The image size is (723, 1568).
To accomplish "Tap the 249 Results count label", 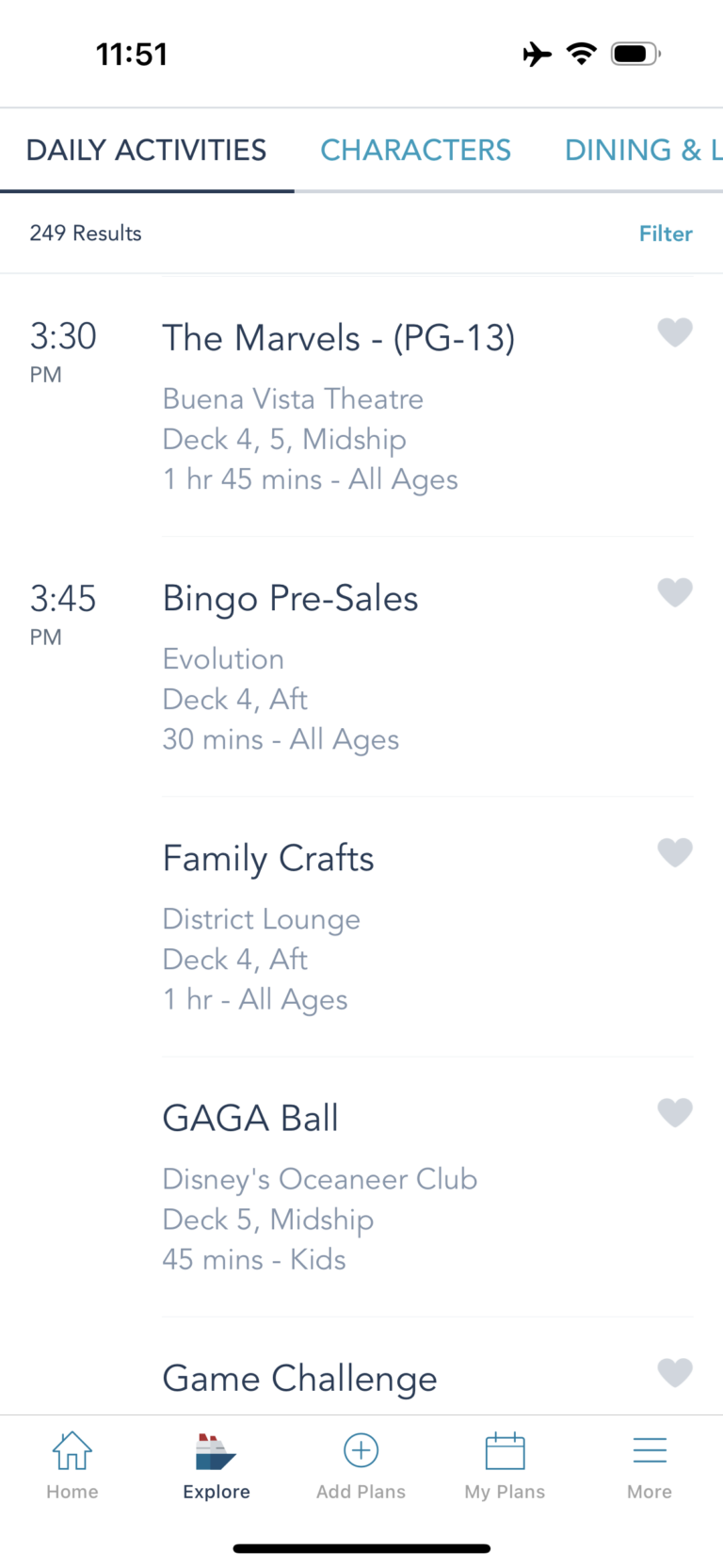I will [x=86, y=233].
